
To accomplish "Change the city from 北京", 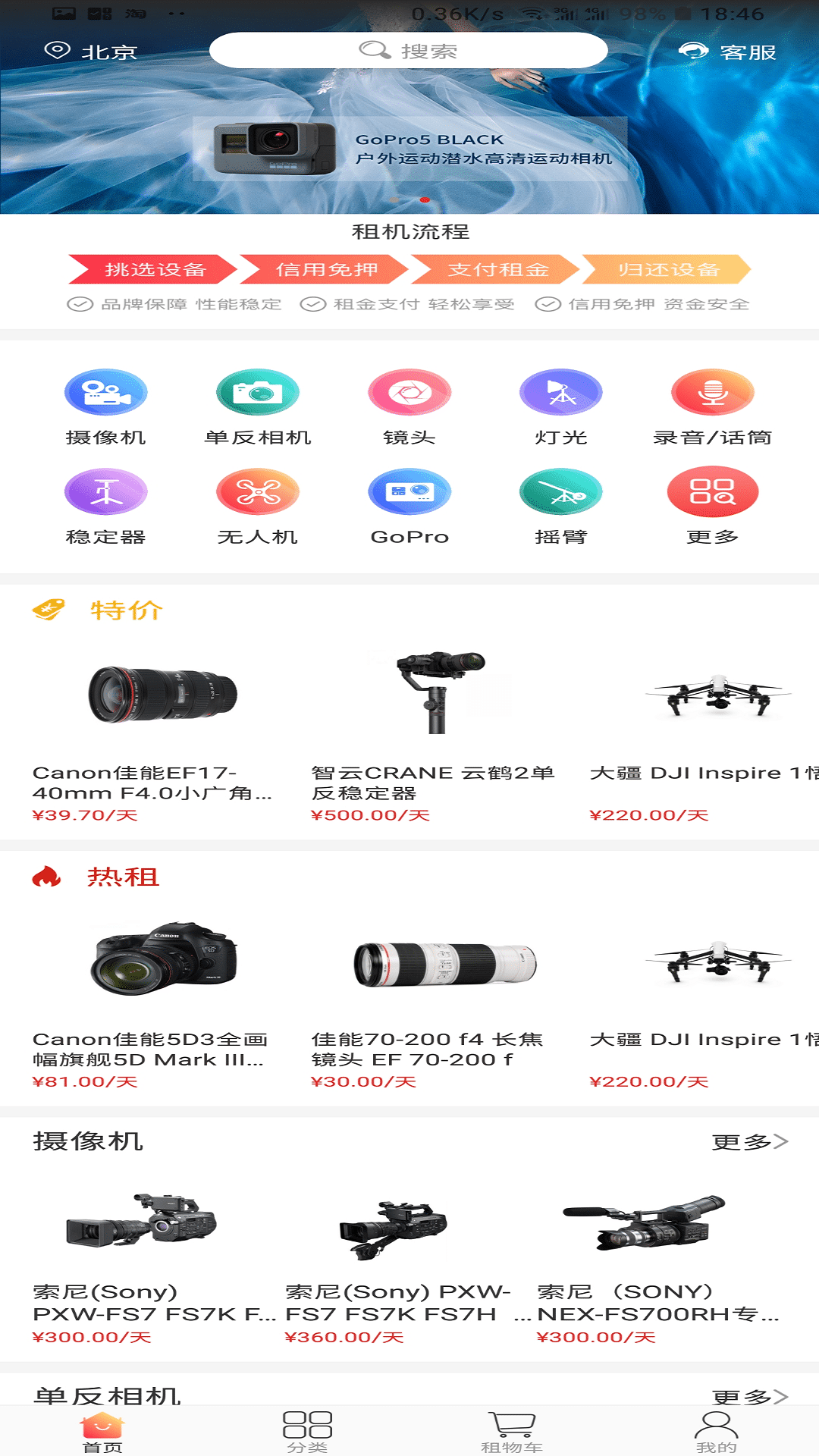I will (91, 52).
